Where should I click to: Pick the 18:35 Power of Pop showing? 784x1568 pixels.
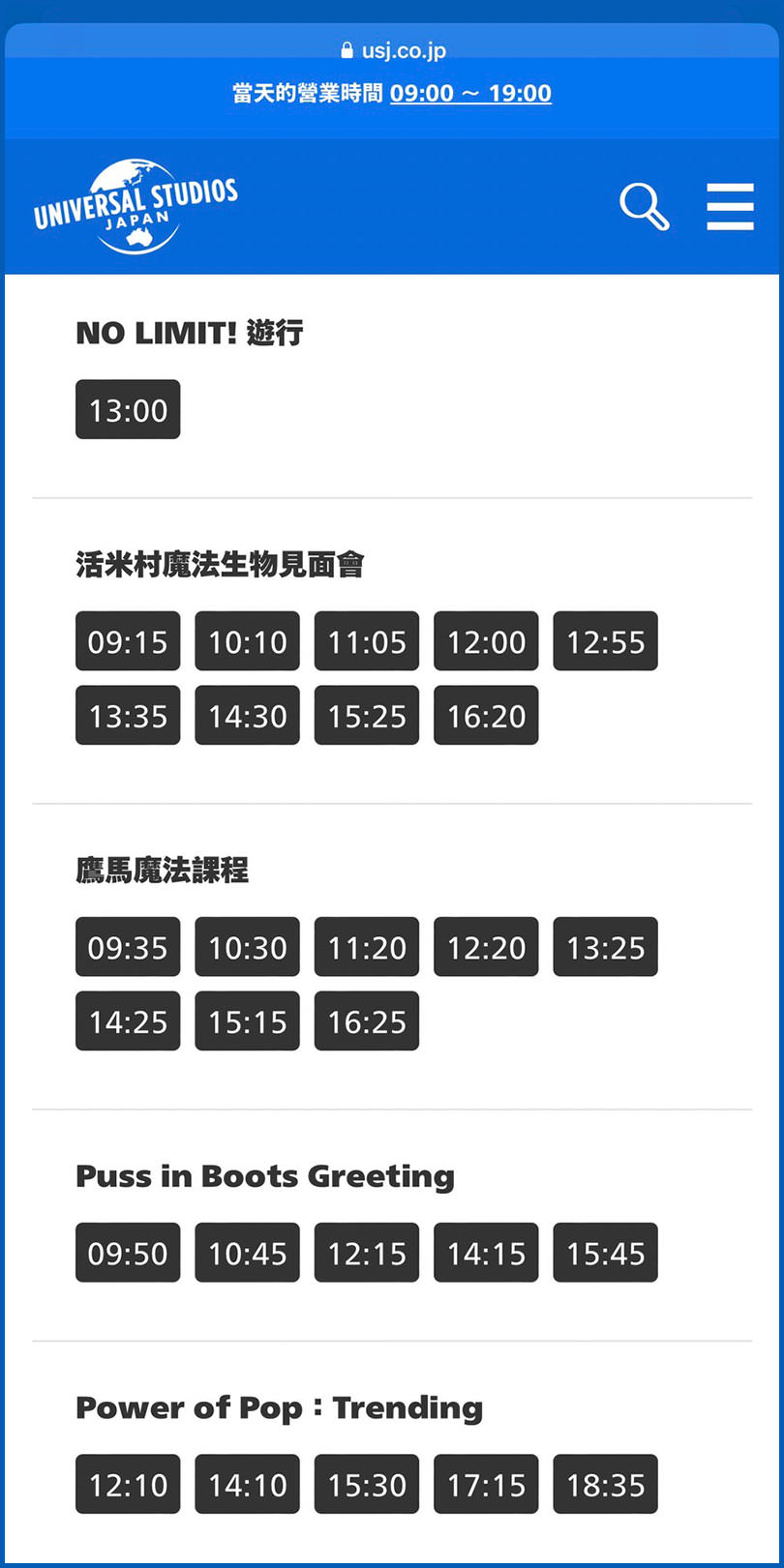coord(605,1484)
